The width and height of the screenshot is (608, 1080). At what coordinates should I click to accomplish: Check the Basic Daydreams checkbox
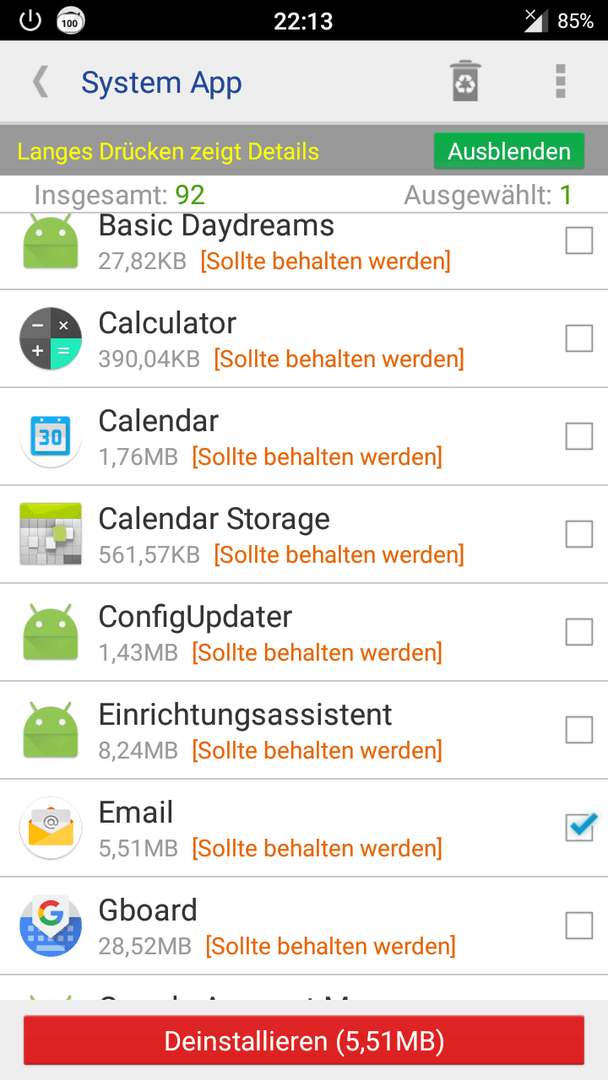click(x=579, y=240)
